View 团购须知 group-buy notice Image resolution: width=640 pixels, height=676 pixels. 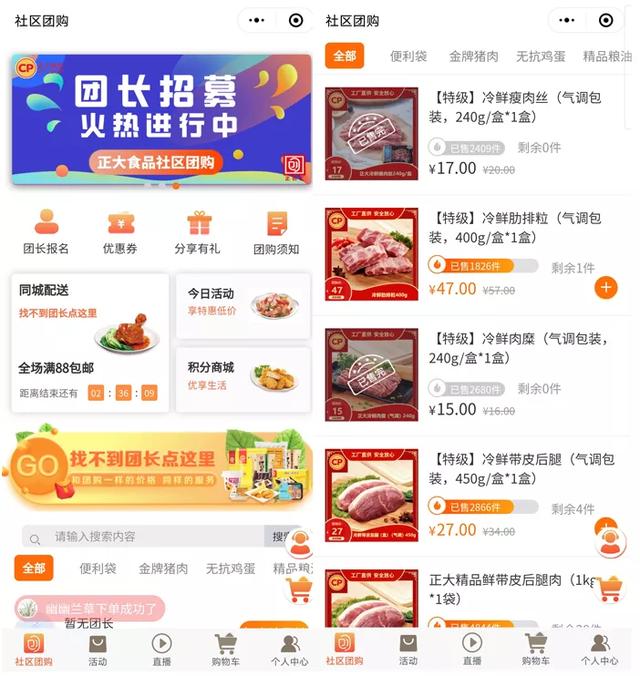[276, 233]
